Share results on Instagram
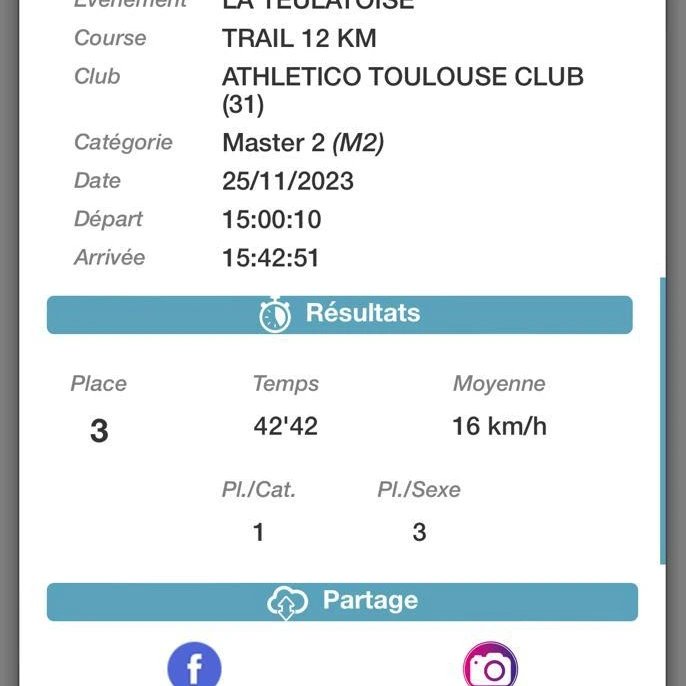 pyautogui.click(x=490, y=667)
